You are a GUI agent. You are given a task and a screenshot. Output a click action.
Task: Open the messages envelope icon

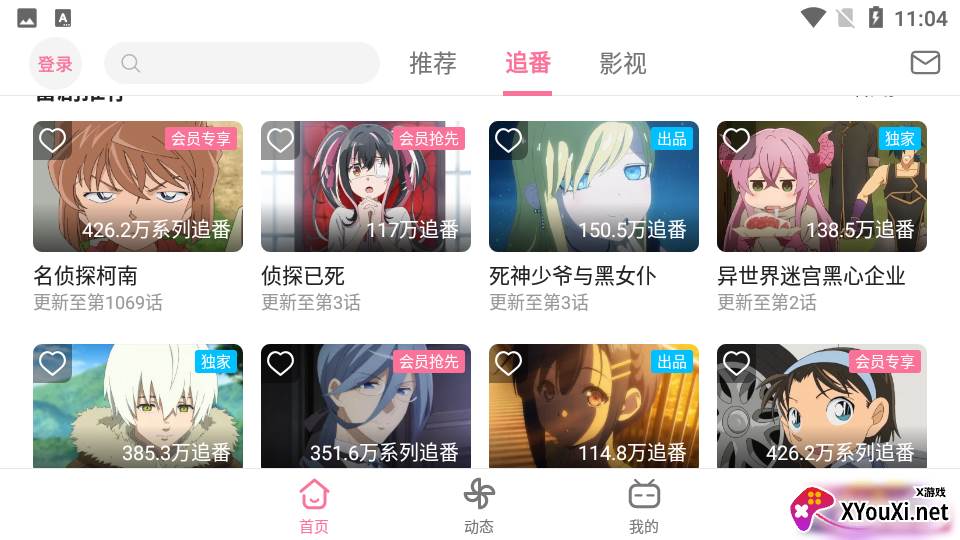pyautogui.click(x=925, y=63)
